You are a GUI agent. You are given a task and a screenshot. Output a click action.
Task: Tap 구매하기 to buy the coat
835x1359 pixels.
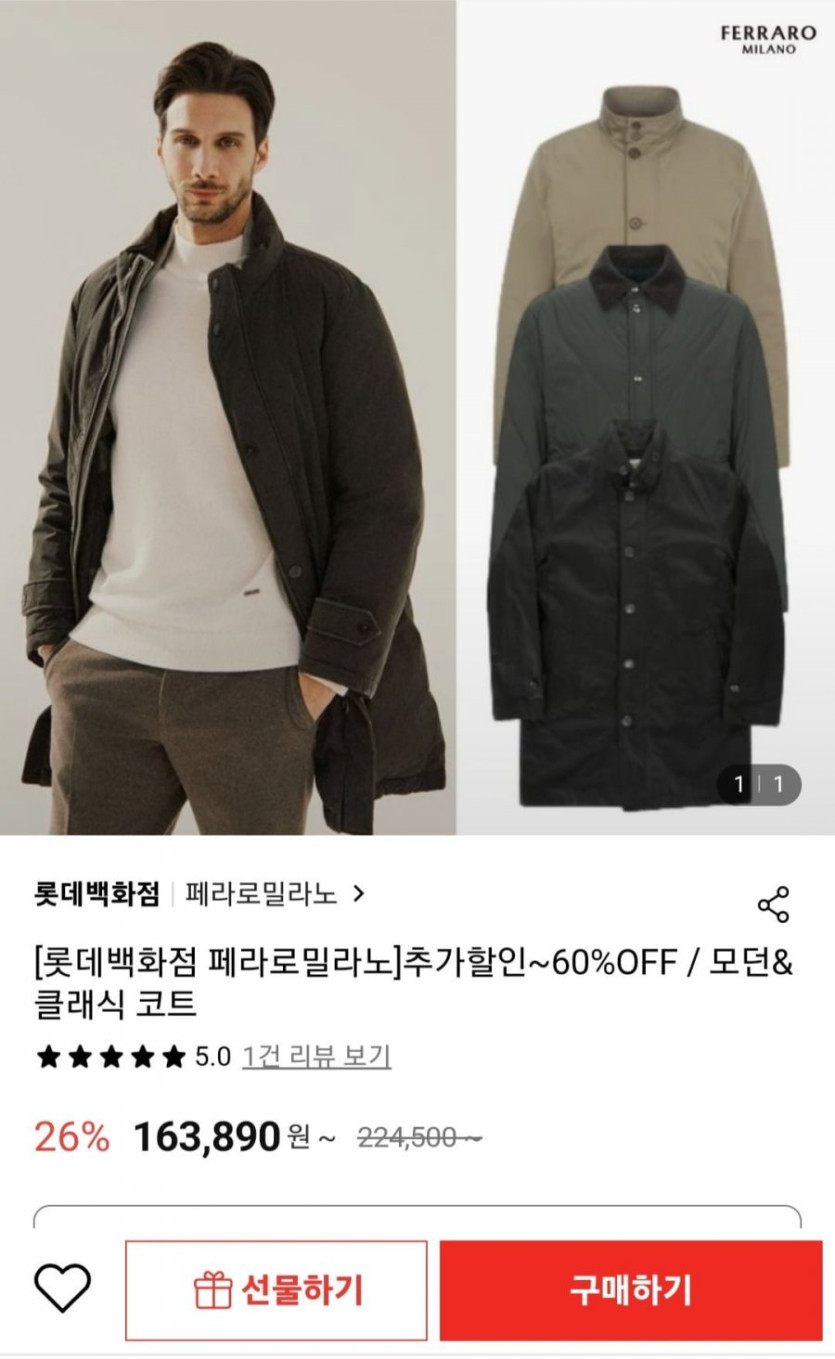(630, 1290)
